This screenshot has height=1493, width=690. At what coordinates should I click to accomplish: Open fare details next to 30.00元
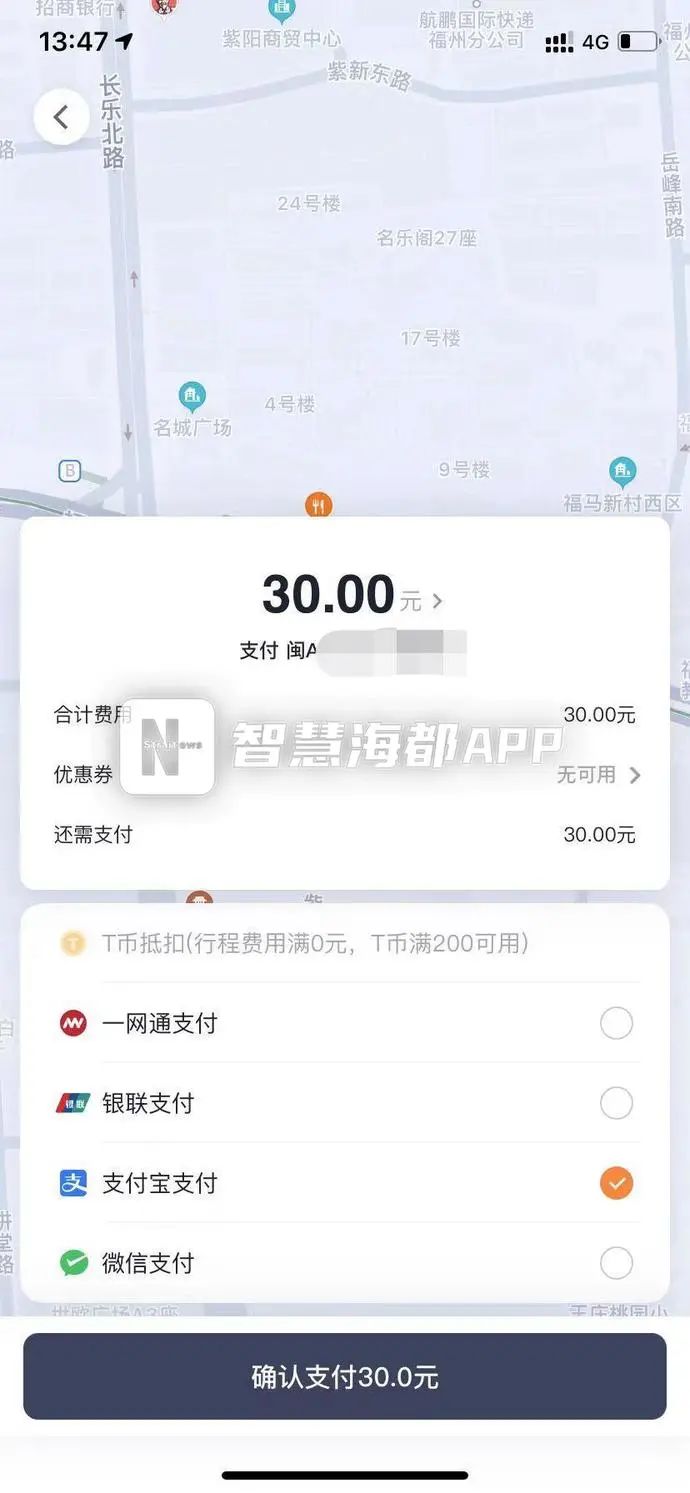coord(437,601)
